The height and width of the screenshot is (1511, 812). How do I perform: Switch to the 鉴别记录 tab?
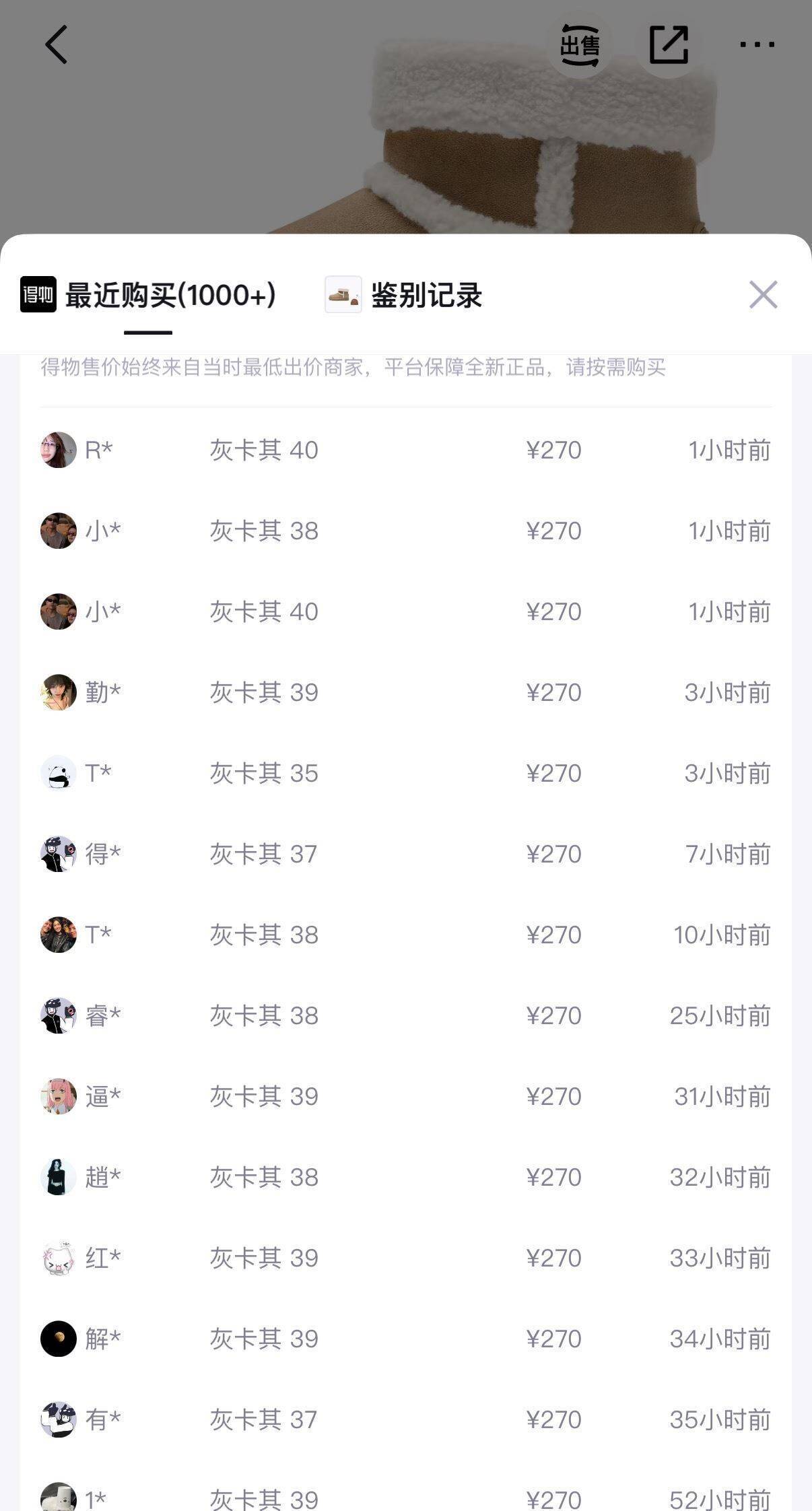point(404,296)
